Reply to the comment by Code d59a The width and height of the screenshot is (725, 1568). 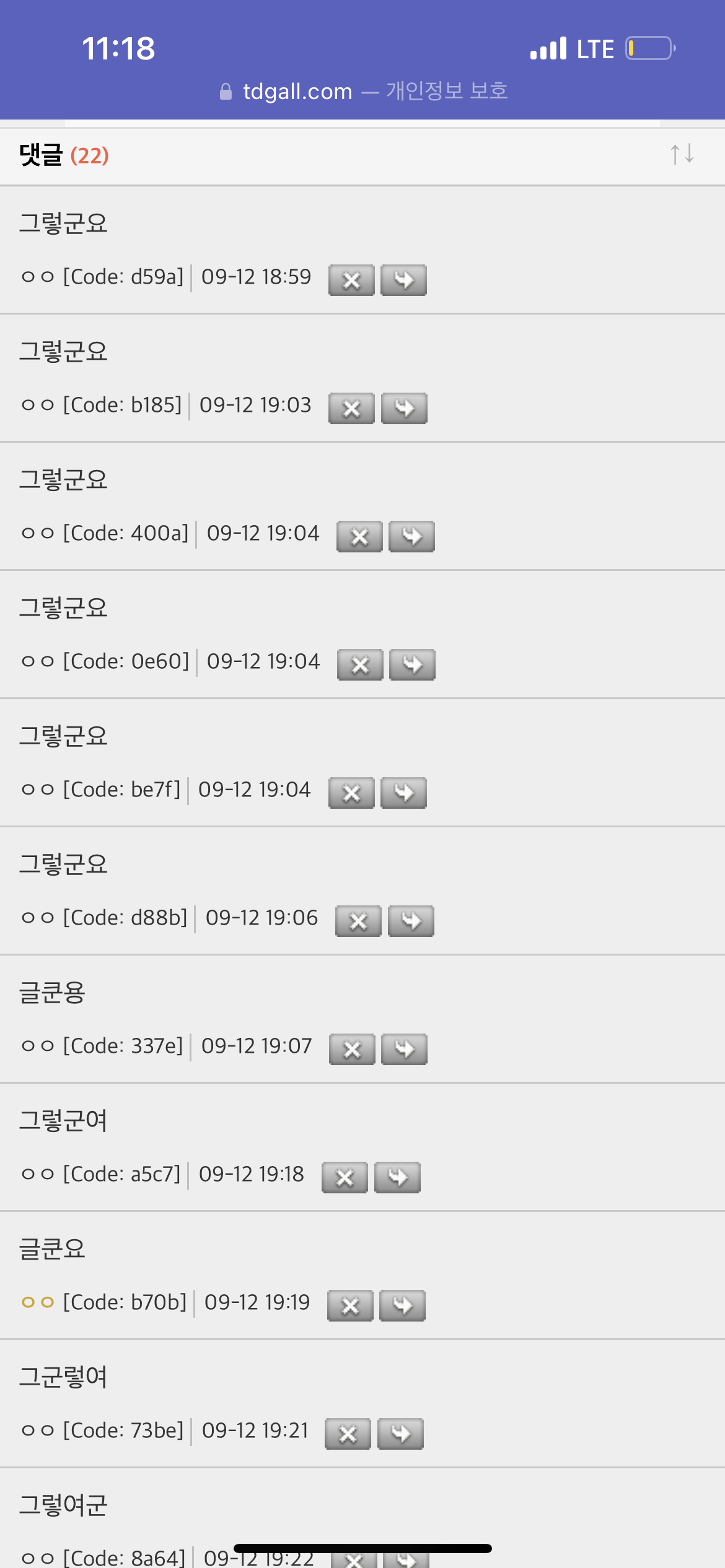(x=403, y=281)
